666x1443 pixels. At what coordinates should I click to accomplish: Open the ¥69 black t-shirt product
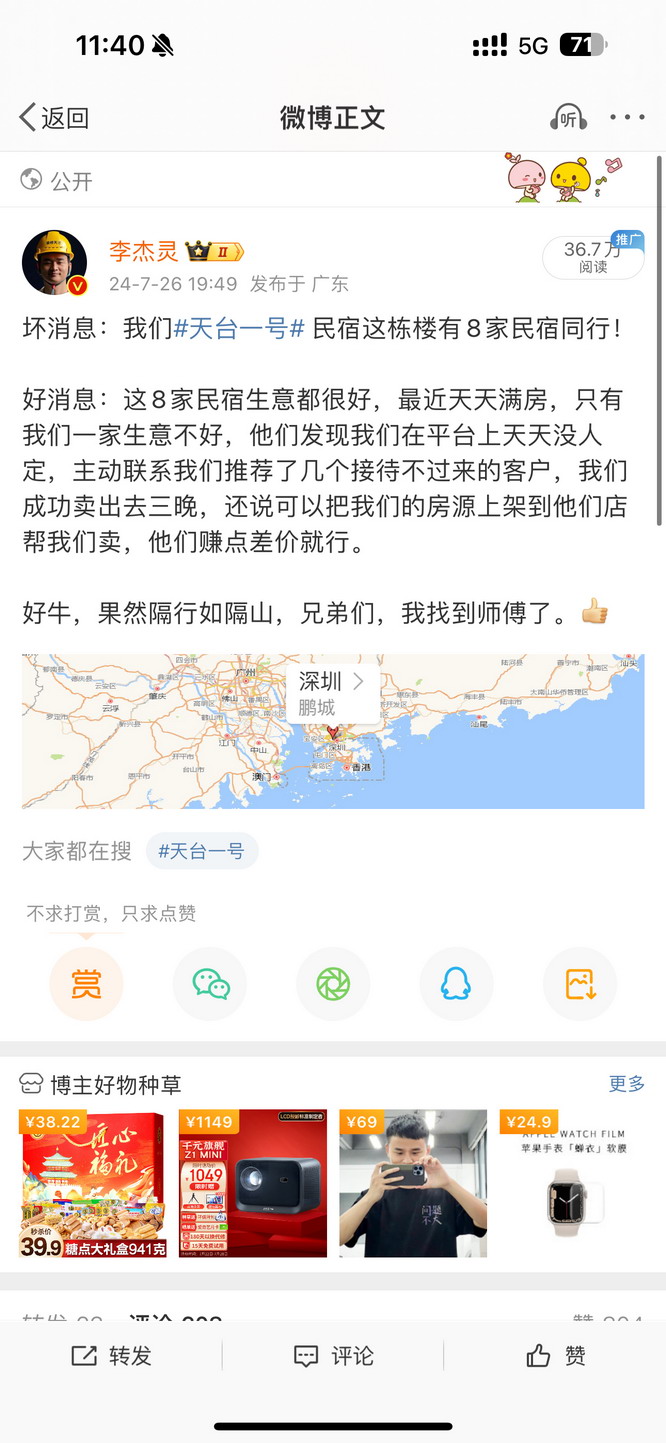point(413,1183)
